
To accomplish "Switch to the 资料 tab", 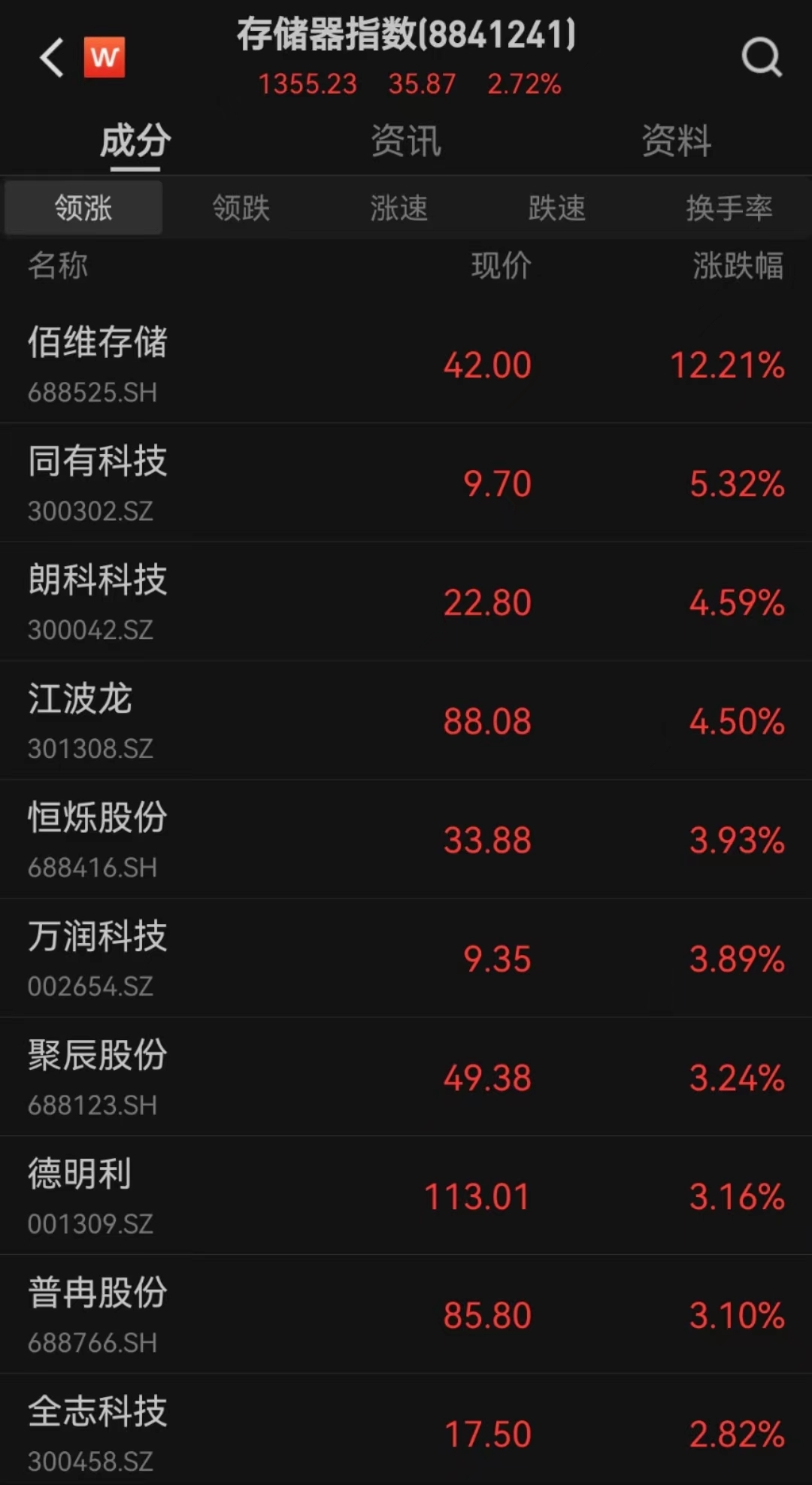I will click(674, 141).
